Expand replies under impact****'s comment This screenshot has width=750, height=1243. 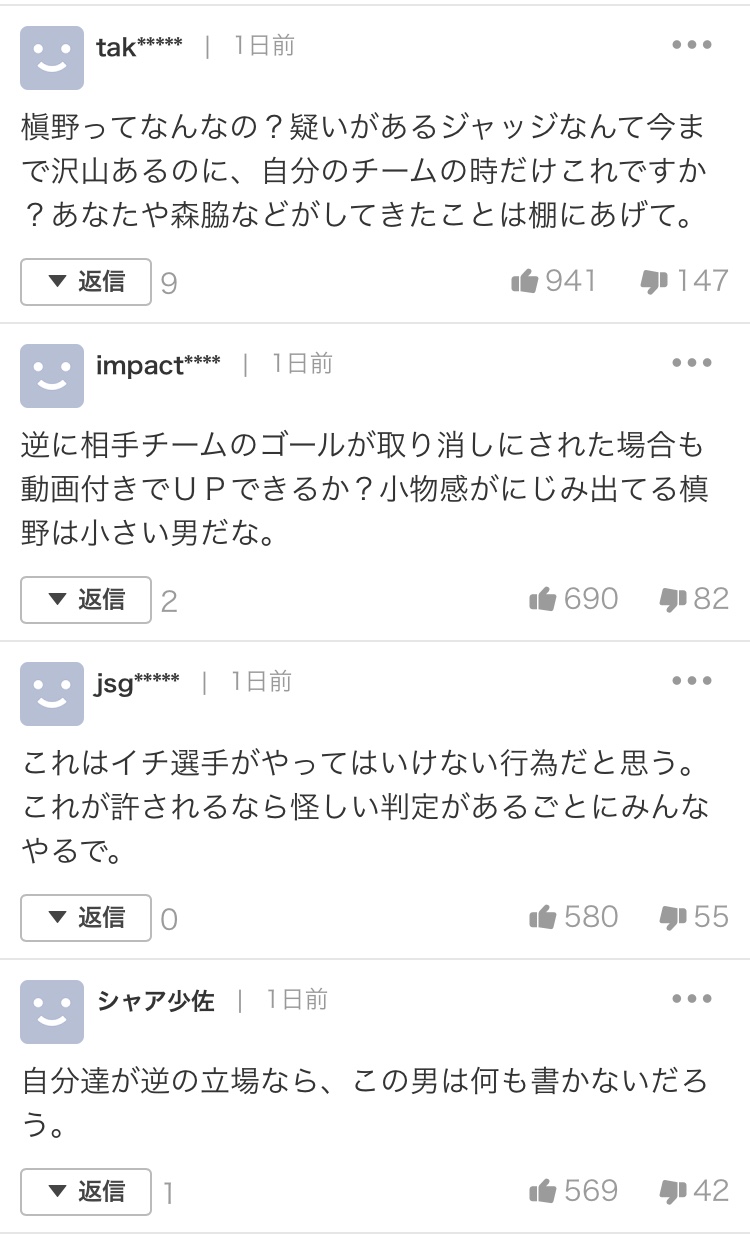tap(86, 600)
